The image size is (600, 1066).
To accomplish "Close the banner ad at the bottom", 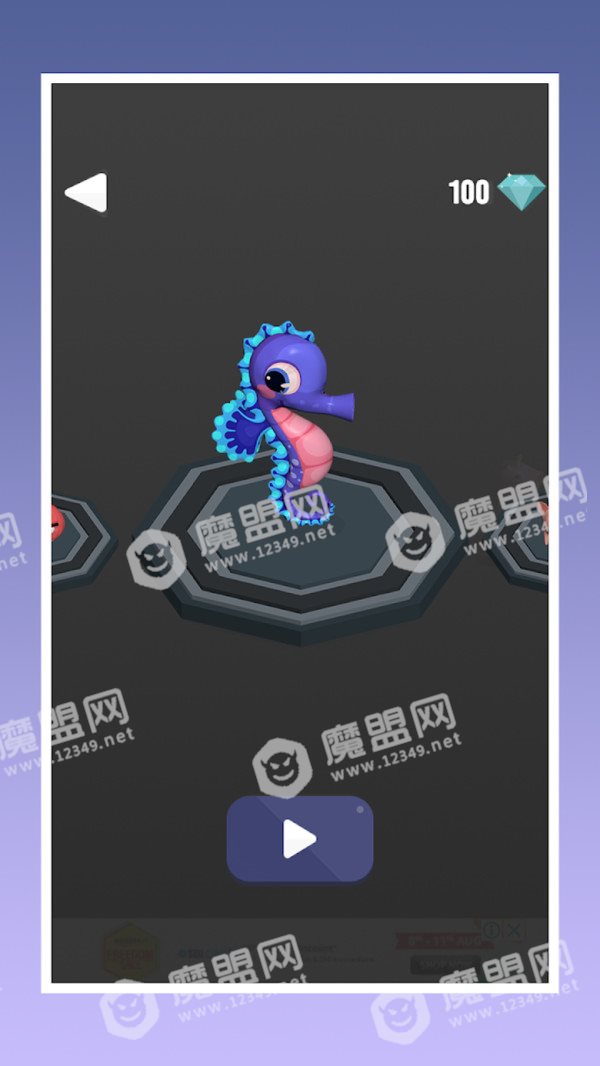I will tap(514, 930).
